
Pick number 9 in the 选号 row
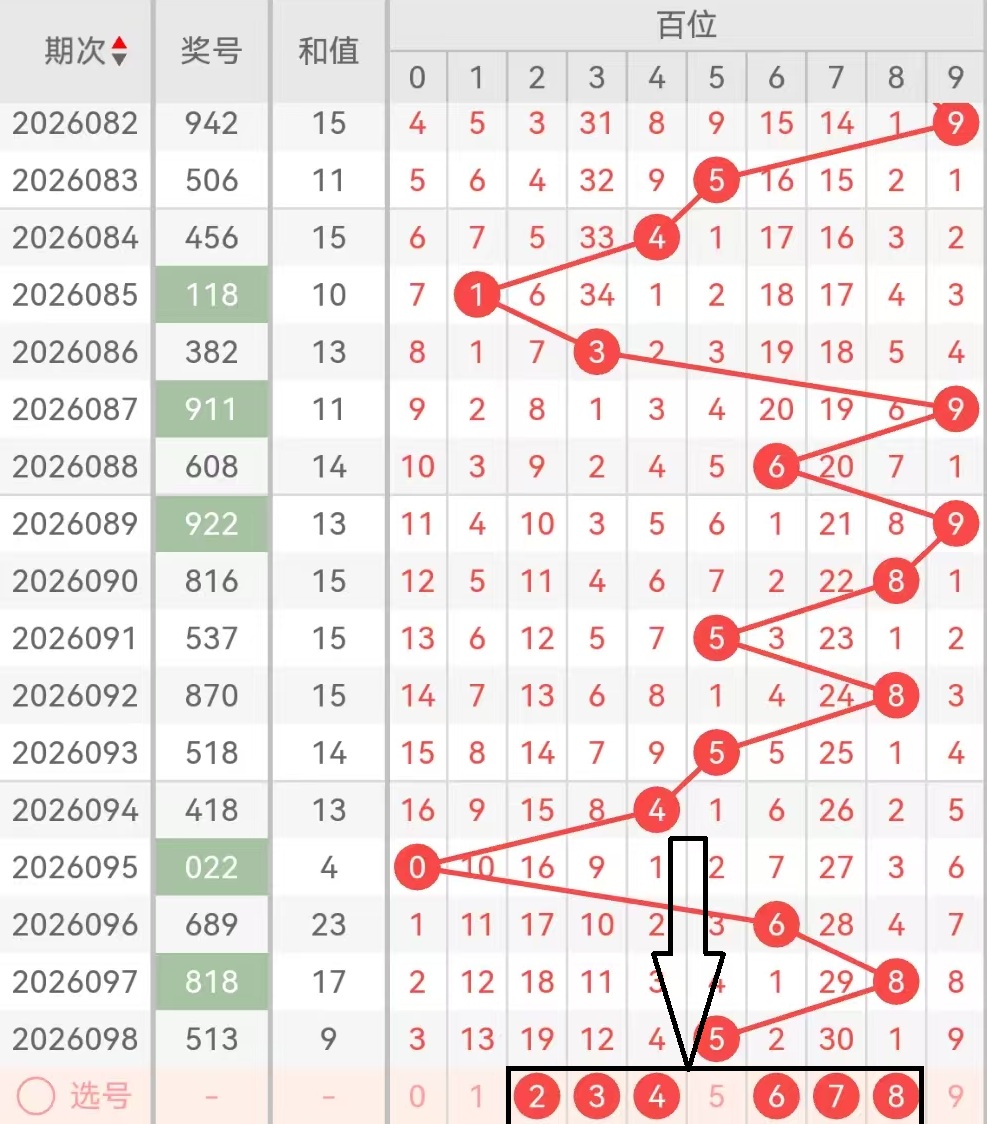[x=955, y=1097]
